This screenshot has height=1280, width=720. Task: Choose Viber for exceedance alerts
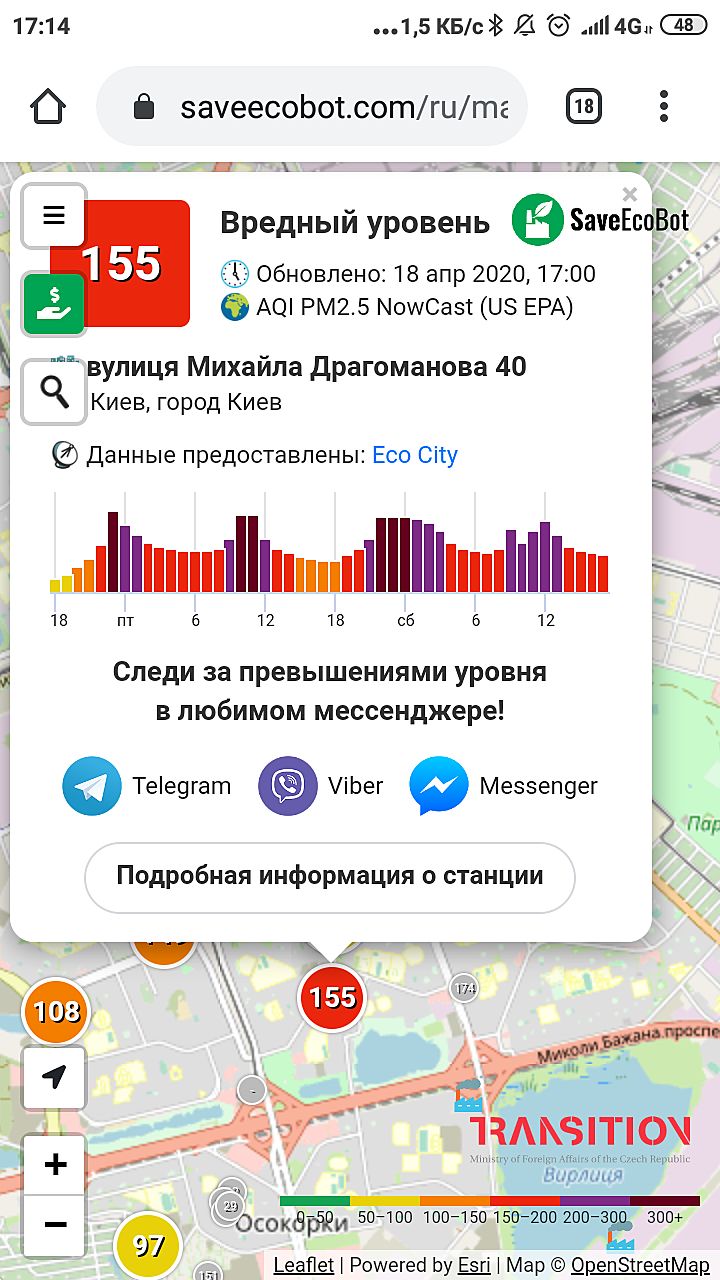pos(321,786)
